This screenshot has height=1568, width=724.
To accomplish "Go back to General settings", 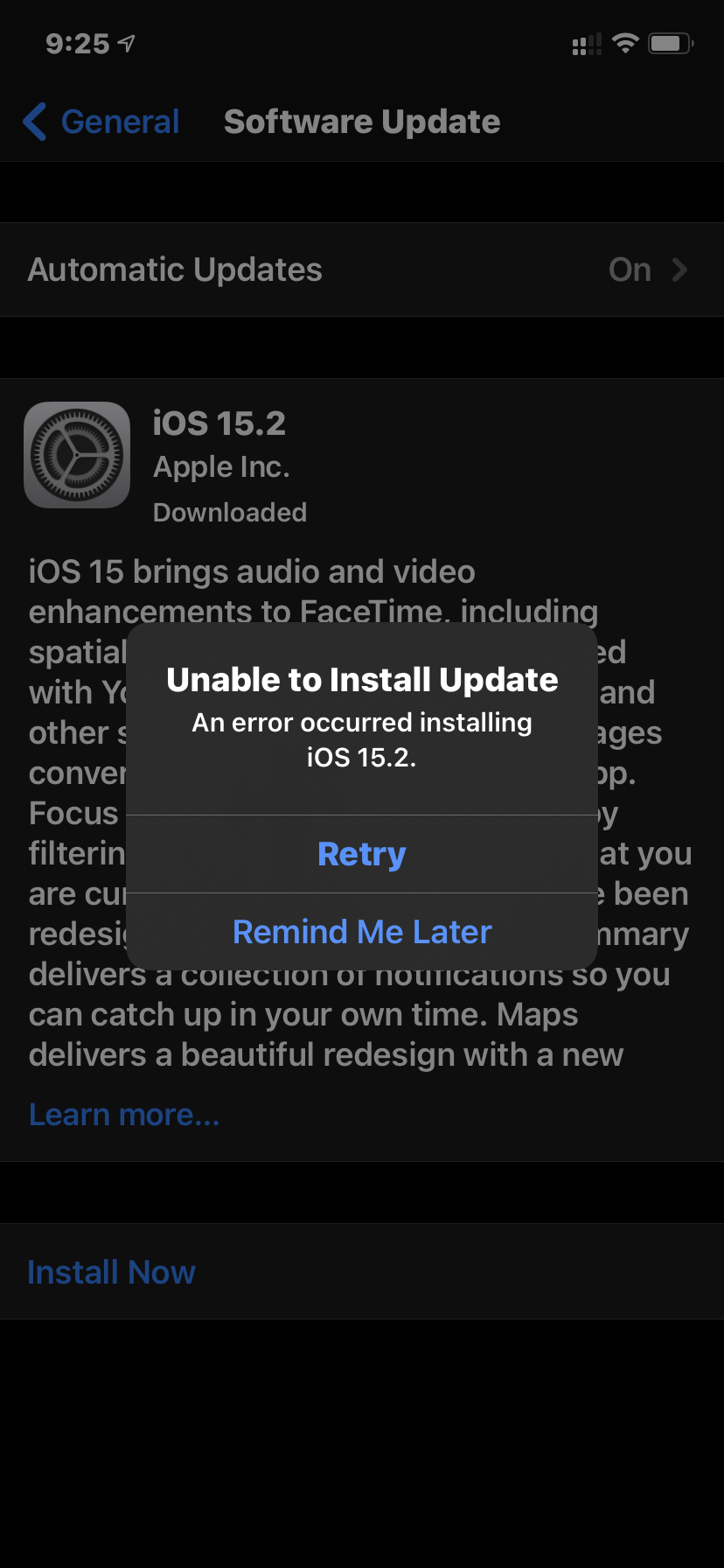I will pos(101,122).
